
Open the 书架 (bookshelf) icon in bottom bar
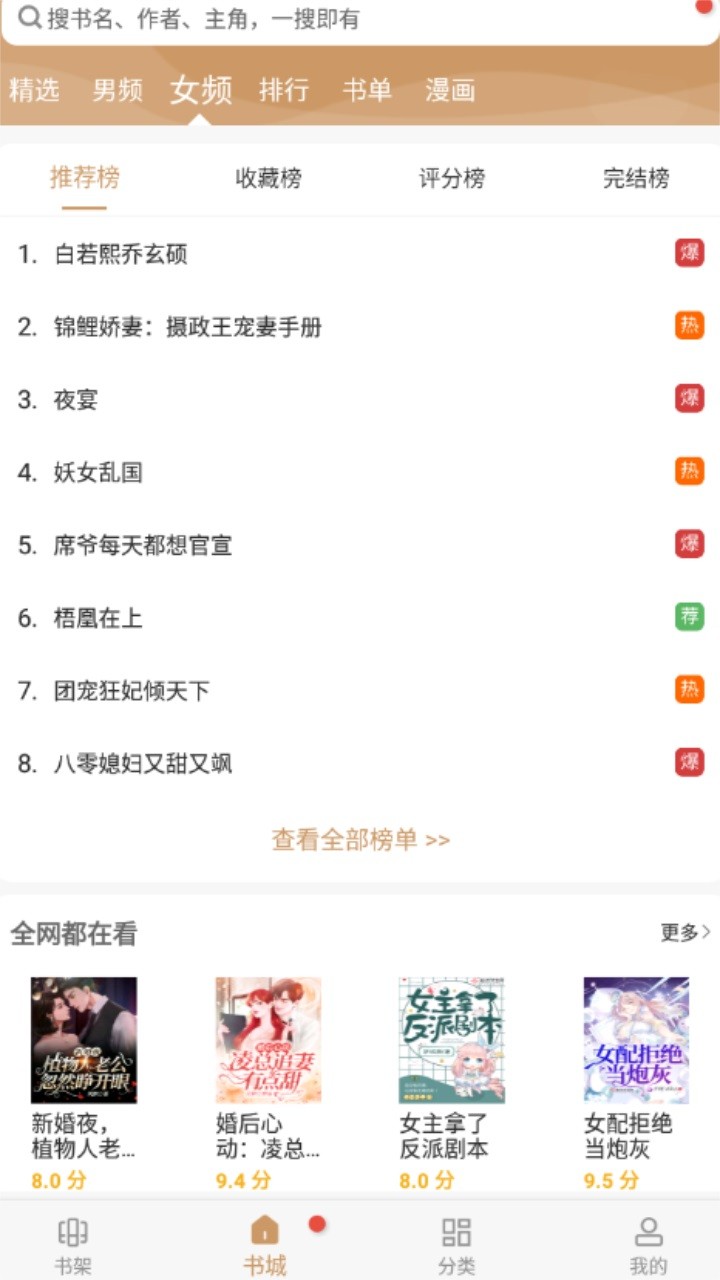coord(72,1240)
